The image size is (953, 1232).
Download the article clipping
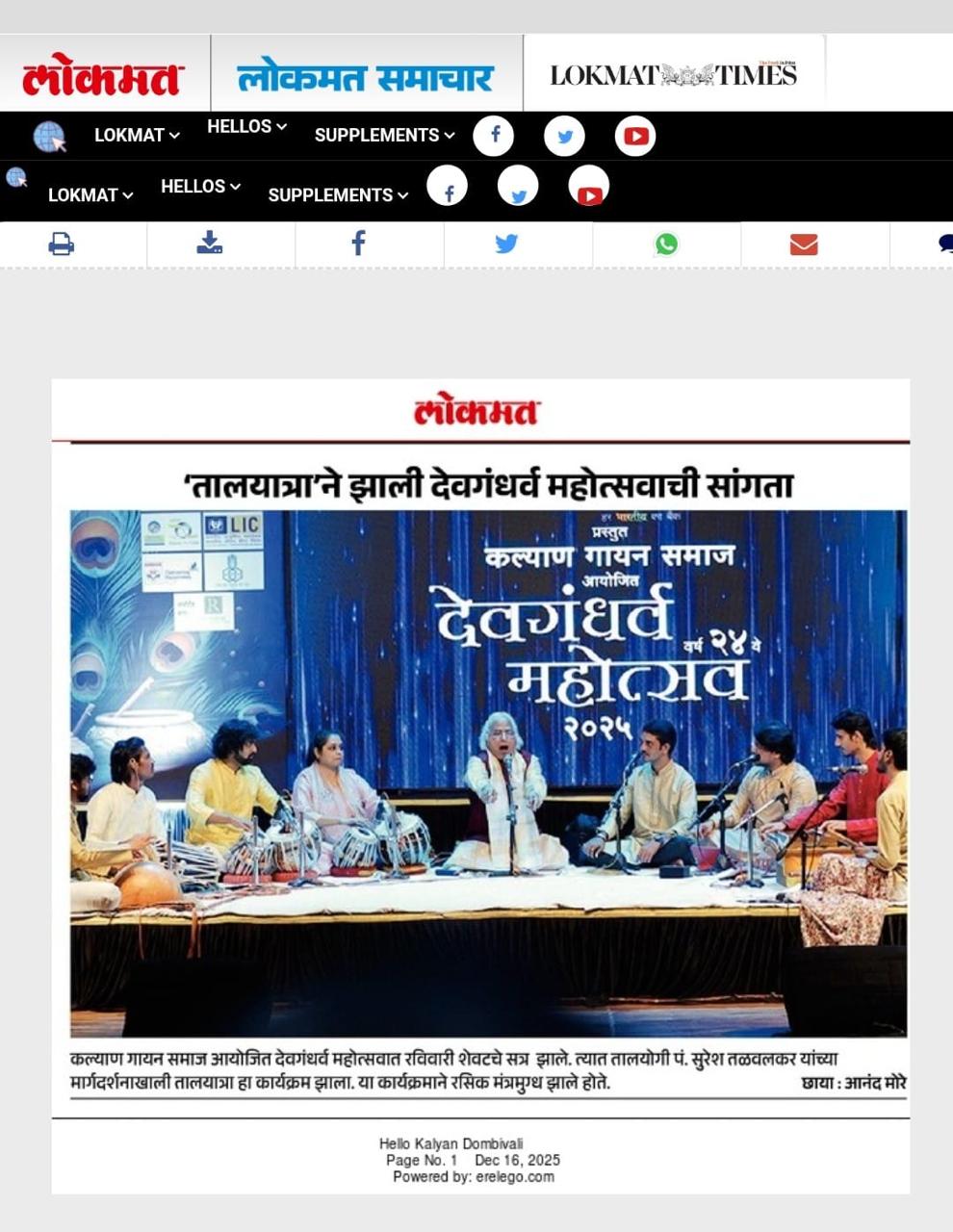click(210, 244)
